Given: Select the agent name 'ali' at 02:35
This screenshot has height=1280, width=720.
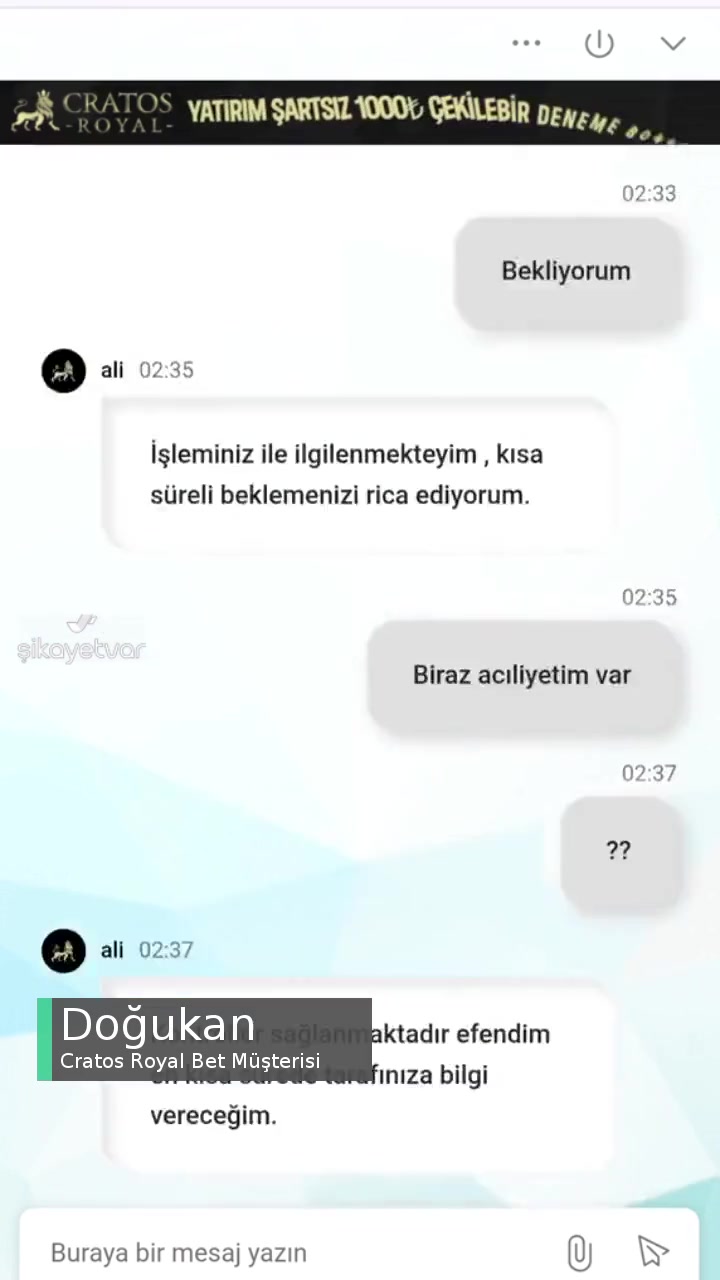Looking at the screenshot, I should tap(112, 370).
